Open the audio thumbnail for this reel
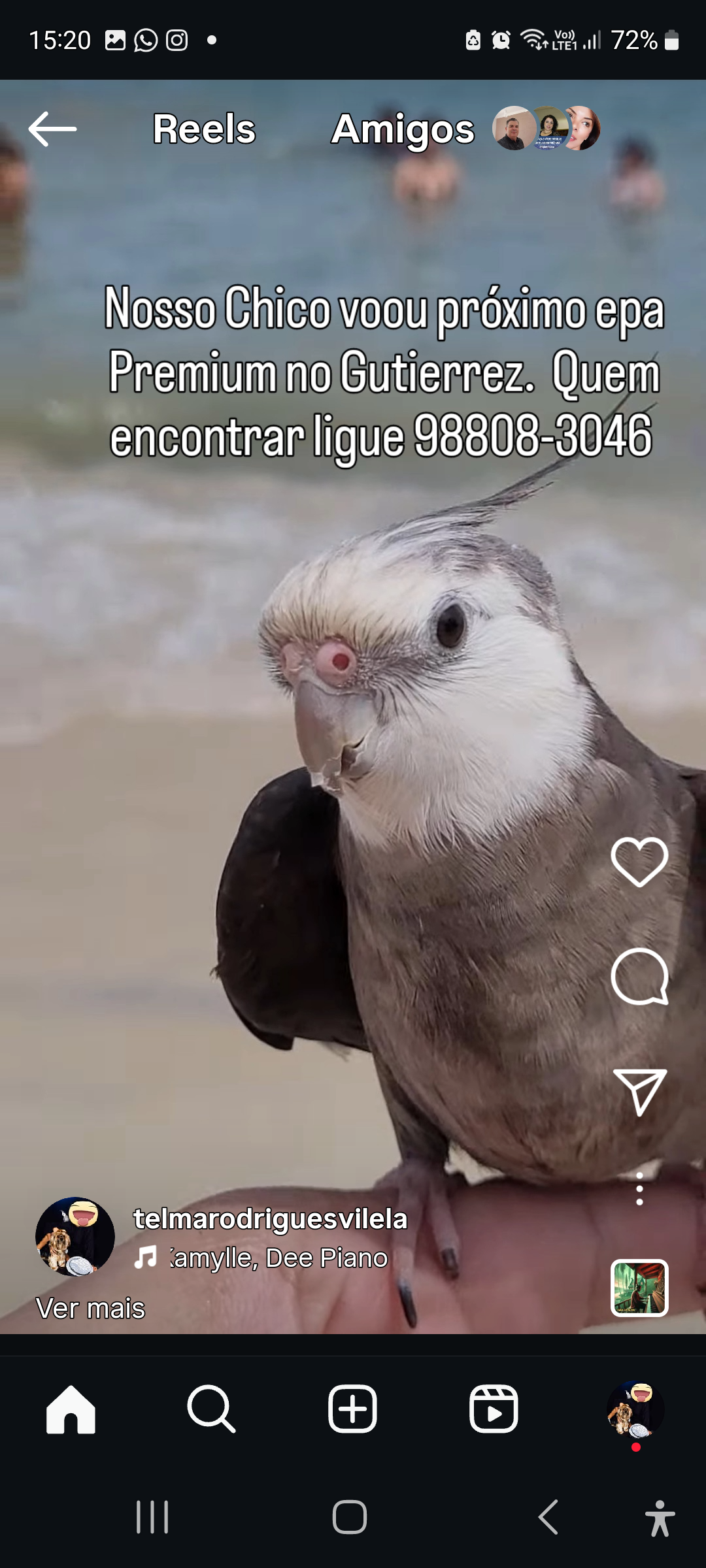This screenshot has width=706, height=1568. 639,1288
